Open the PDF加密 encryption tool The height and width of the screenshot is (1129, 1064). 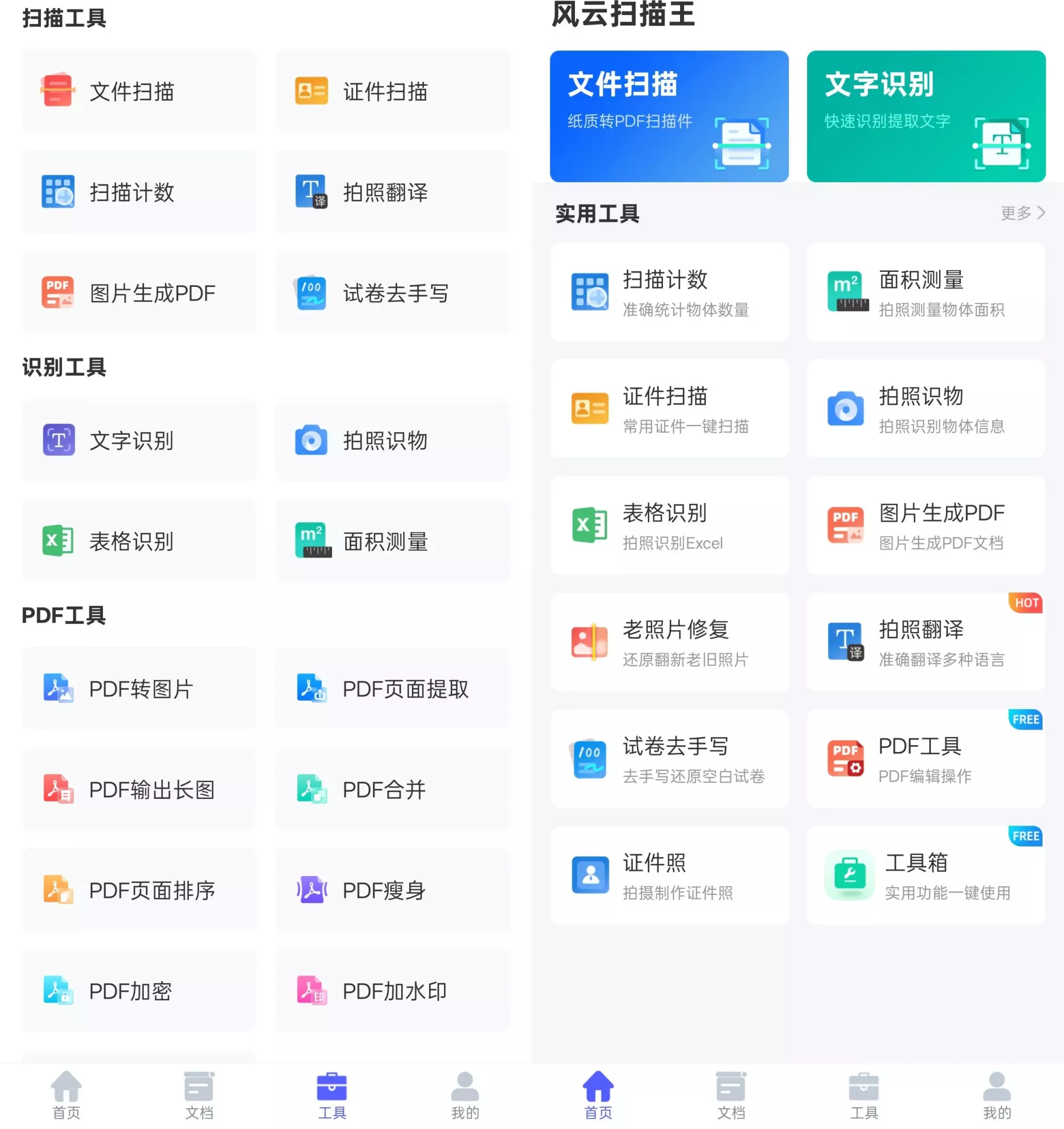[x=139, y=991]
